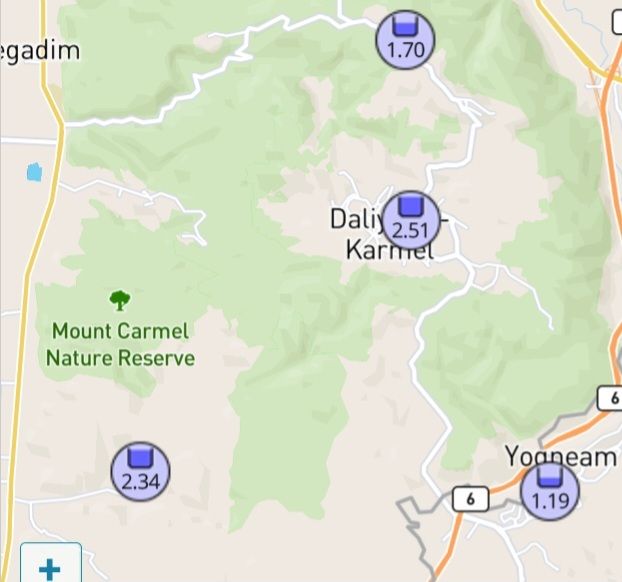
Task: Tap the 1.19 marker near Yoqneam
Action: coord(550,492)
